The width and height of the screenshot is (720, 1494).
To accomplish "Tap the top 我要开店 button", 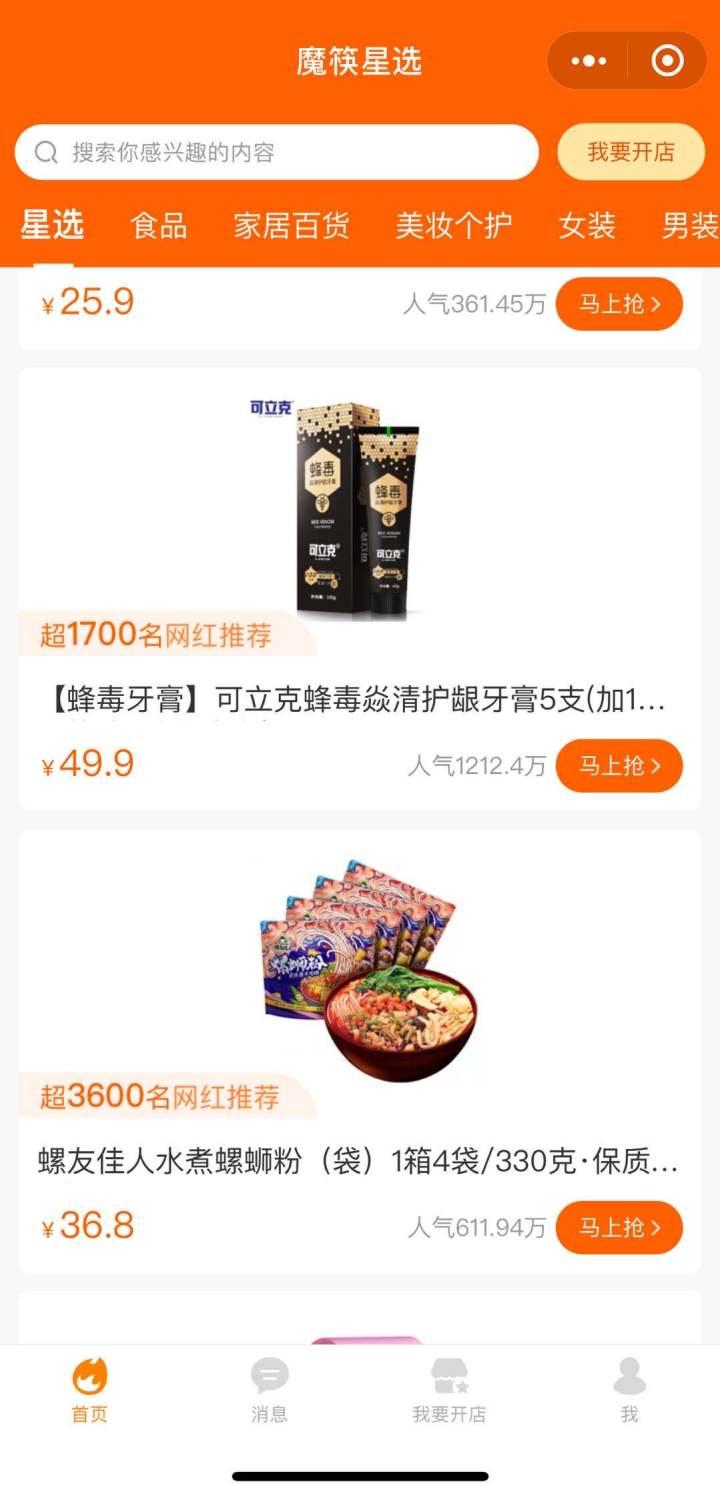I will pyautogui.click(x=631, y=152).
